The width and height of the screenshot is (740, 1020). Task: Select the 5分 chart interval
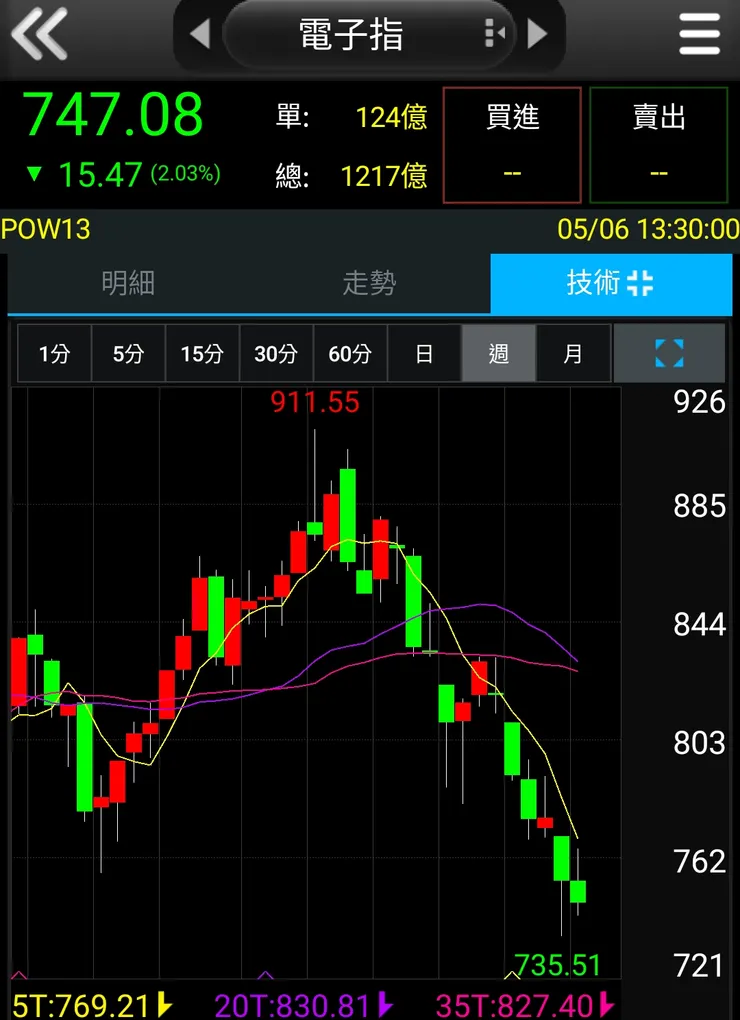click(128, 353)
